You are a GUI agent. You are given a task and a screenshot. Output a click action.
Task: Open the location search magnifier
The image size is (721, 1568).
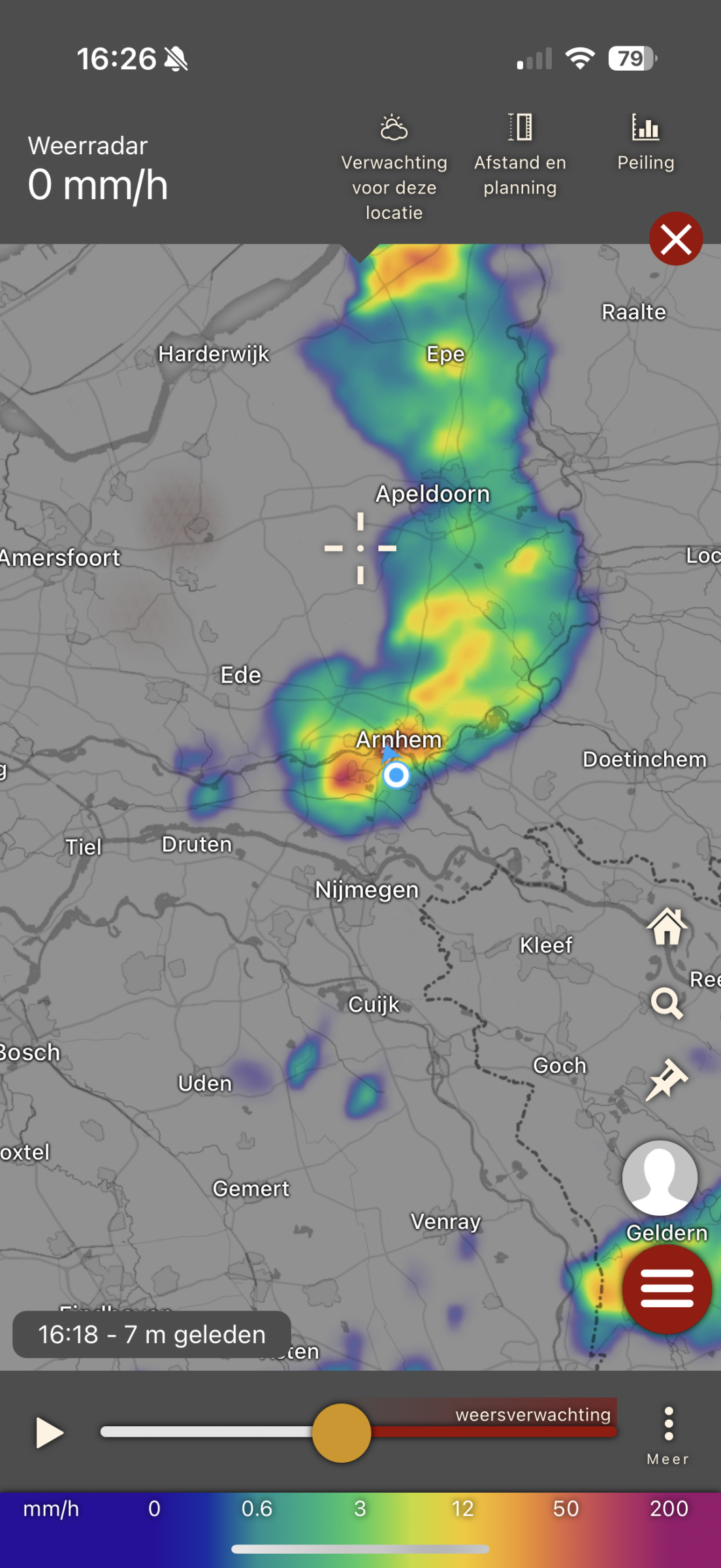pos(666,1003)
